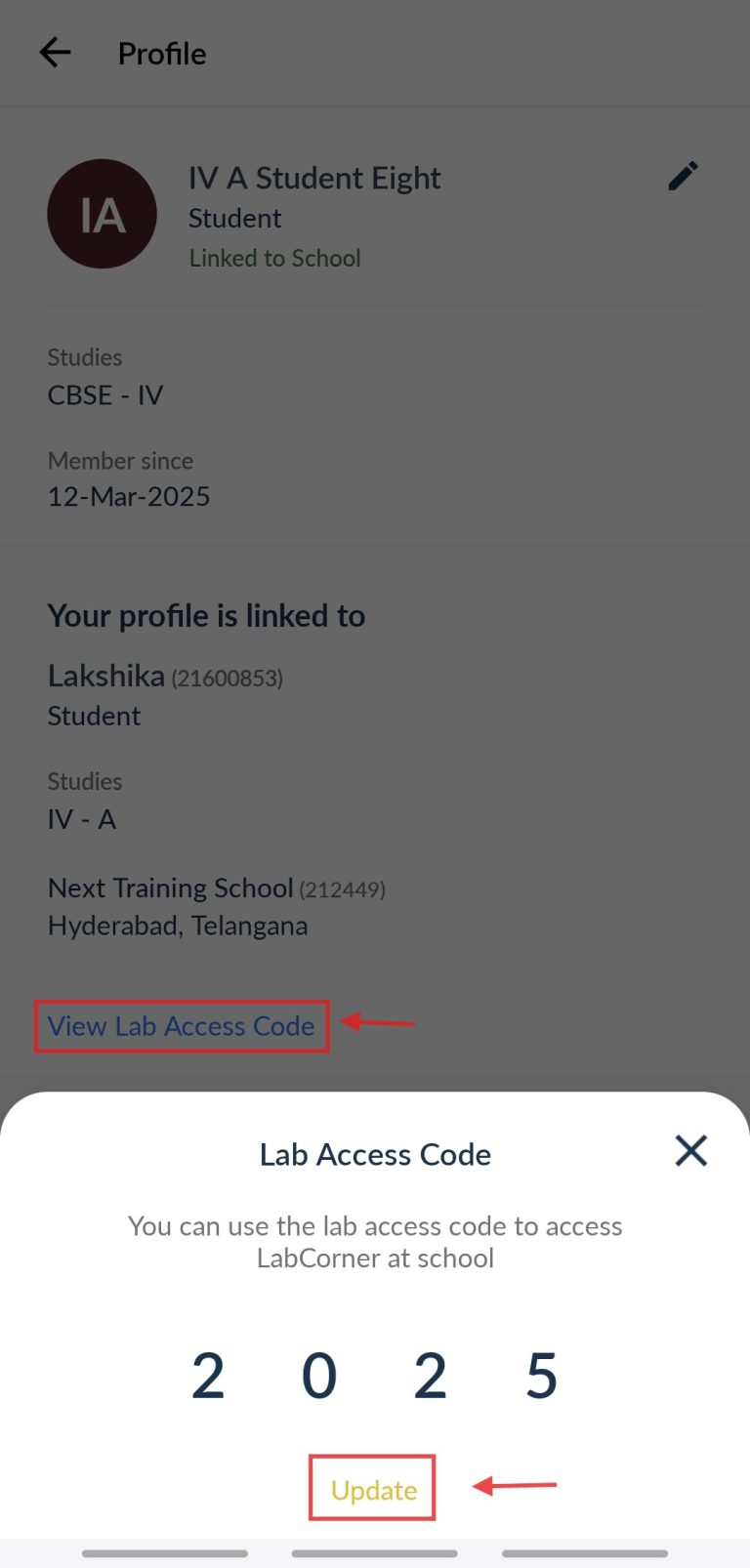The width and height of the screenshot is (750, 1568).
Task: Go back from the Profile screen
Action: [56, 53]
